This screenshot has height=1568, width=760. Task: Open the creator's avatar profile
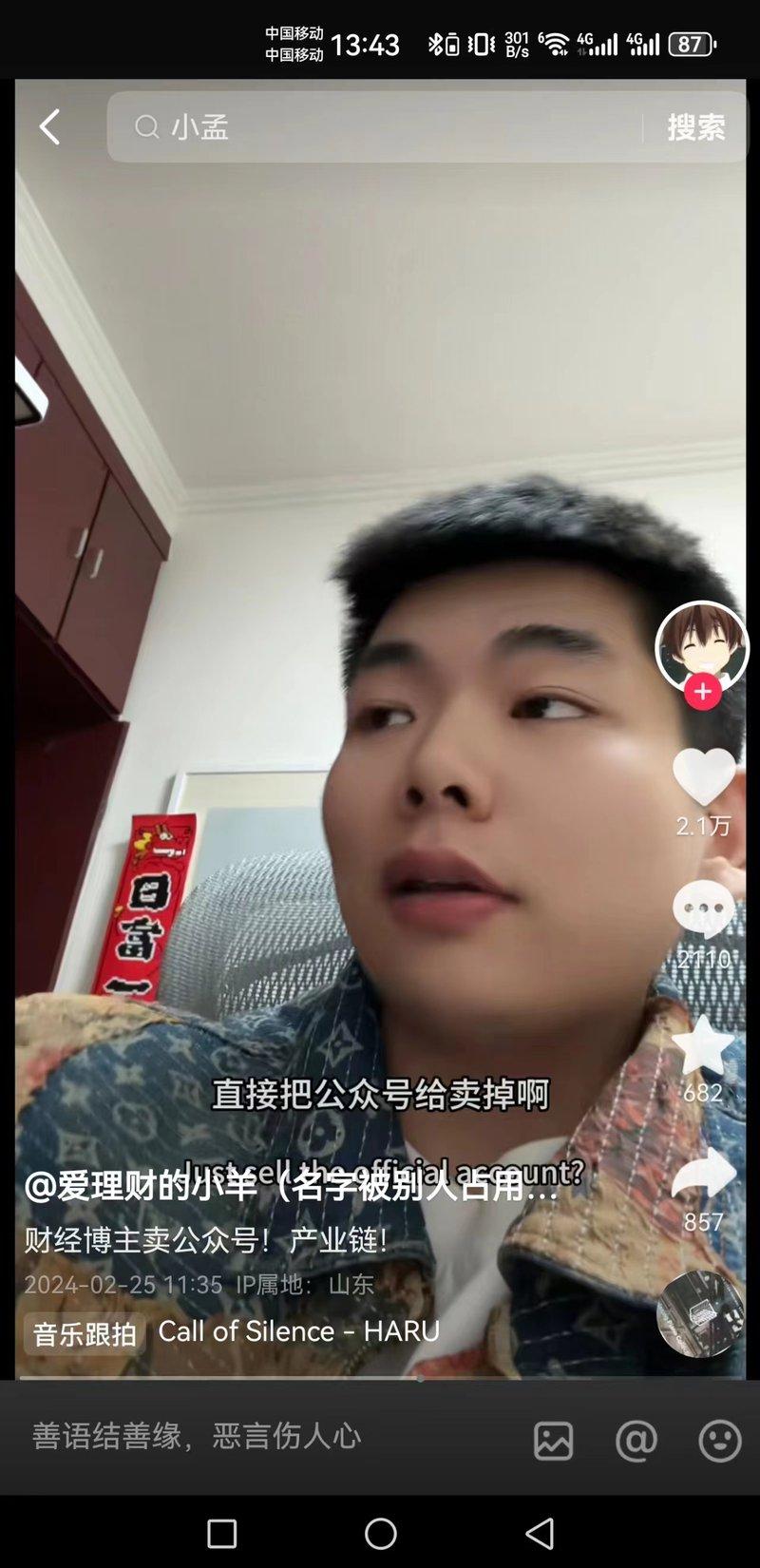702,645
